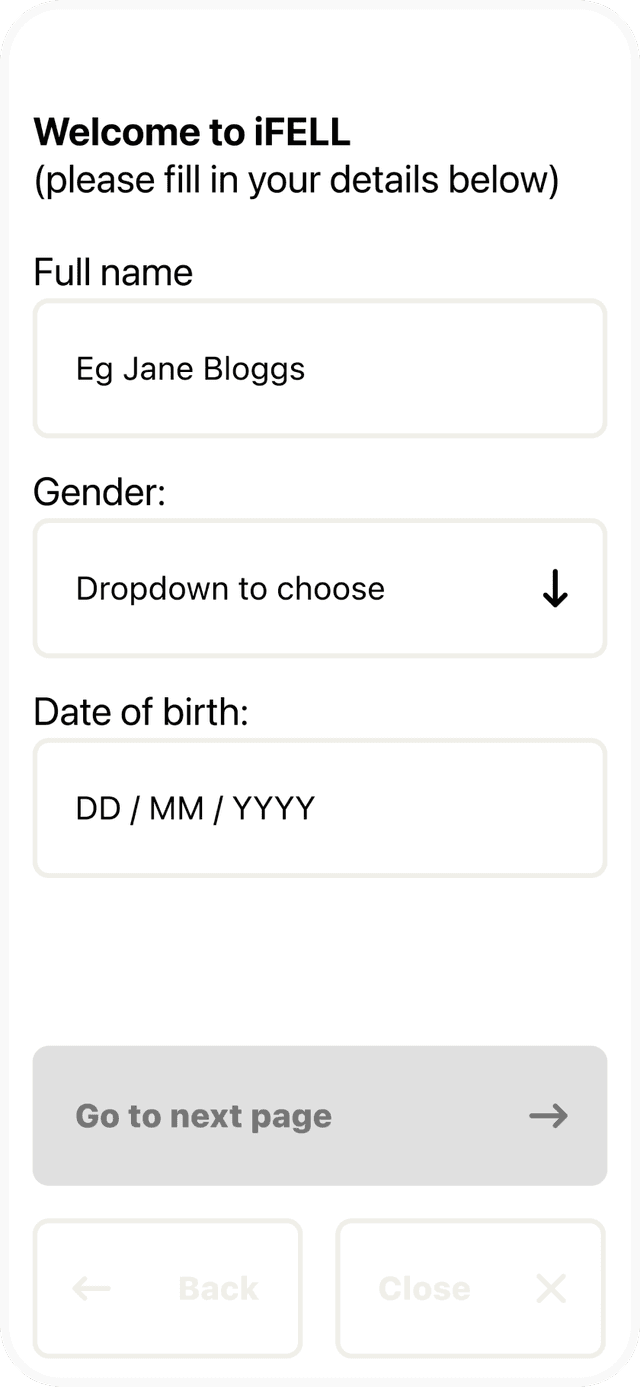Close the iFELL details form
The width and height of the screenshot is (640, 1387).
pyautogui.click(x=471, y=1288)
